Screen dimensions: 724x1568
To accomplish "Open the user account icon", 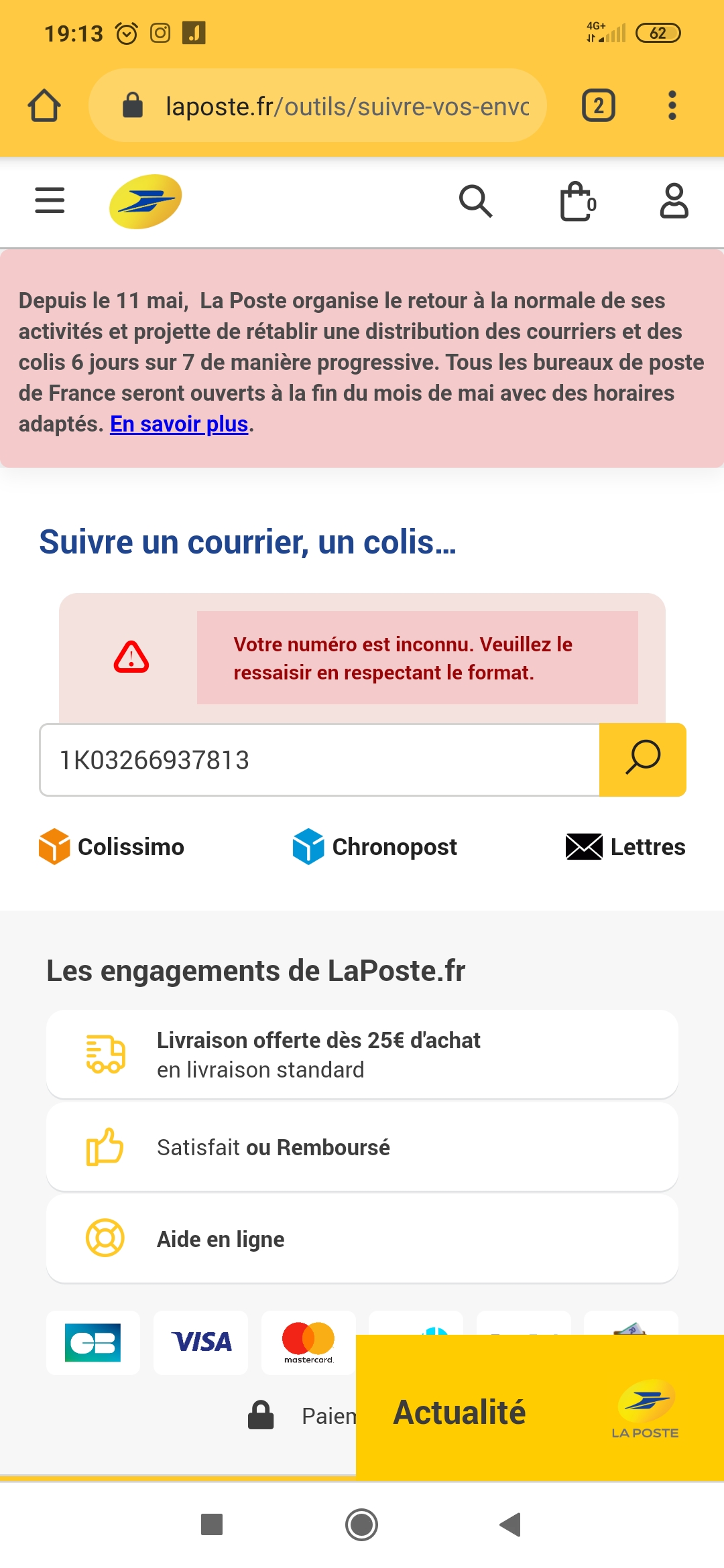I will 674,201.
